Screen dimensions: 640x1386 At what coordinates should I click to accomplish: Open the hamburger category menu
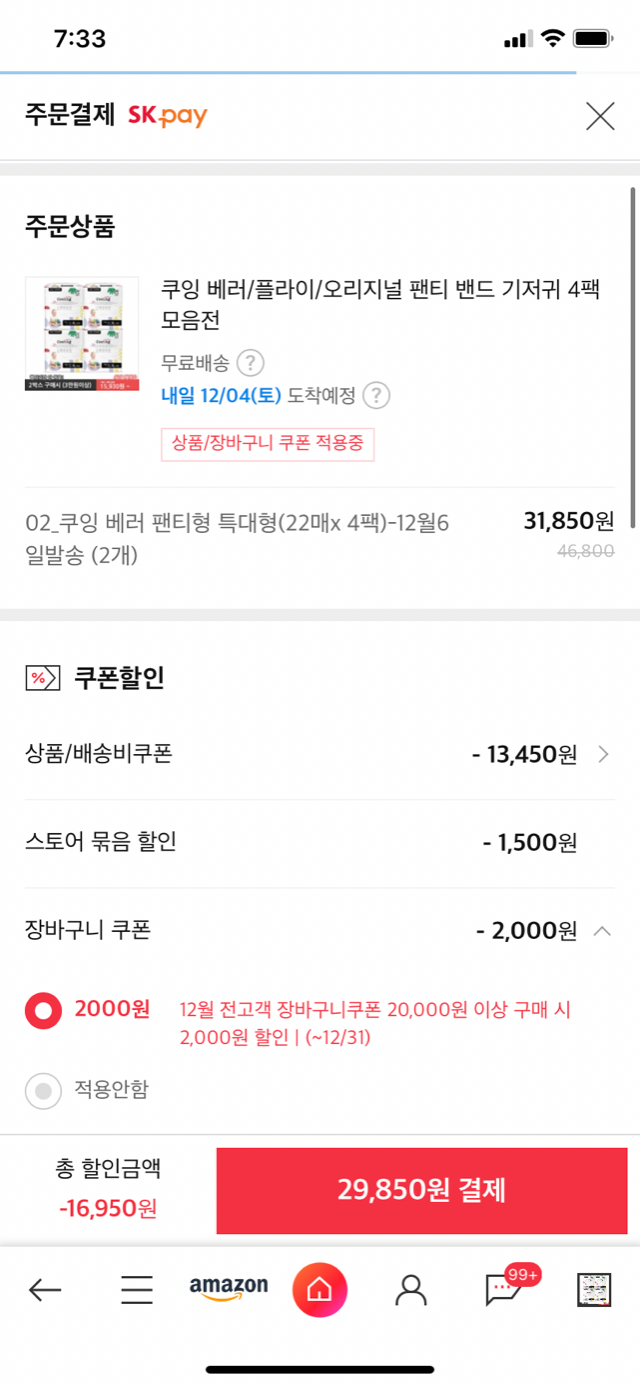(137, 1290)
